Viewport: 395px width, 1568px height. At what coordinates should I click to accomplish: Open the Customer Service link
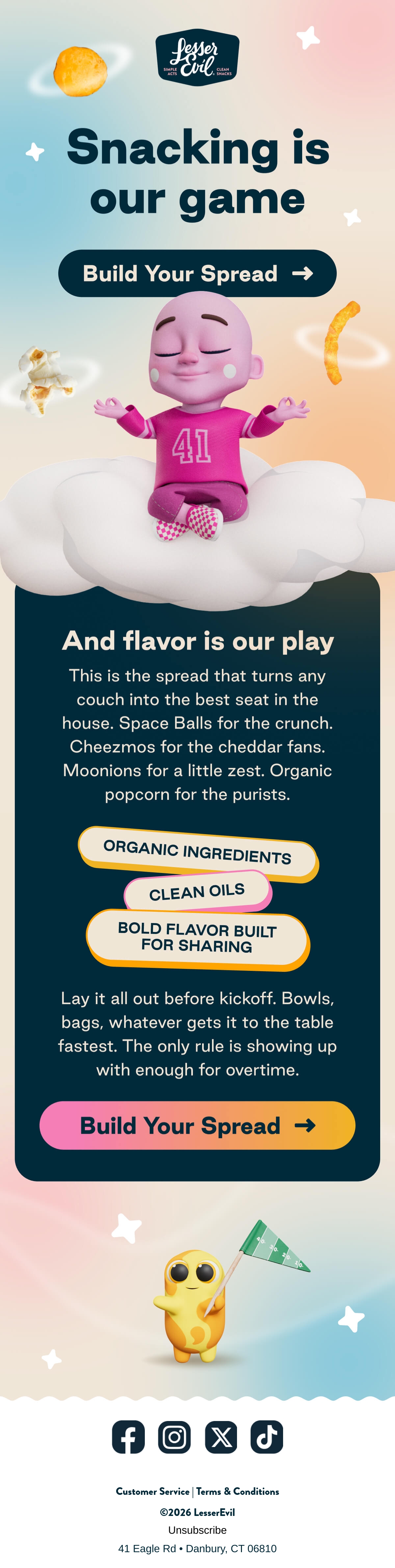coord(152,1491)
